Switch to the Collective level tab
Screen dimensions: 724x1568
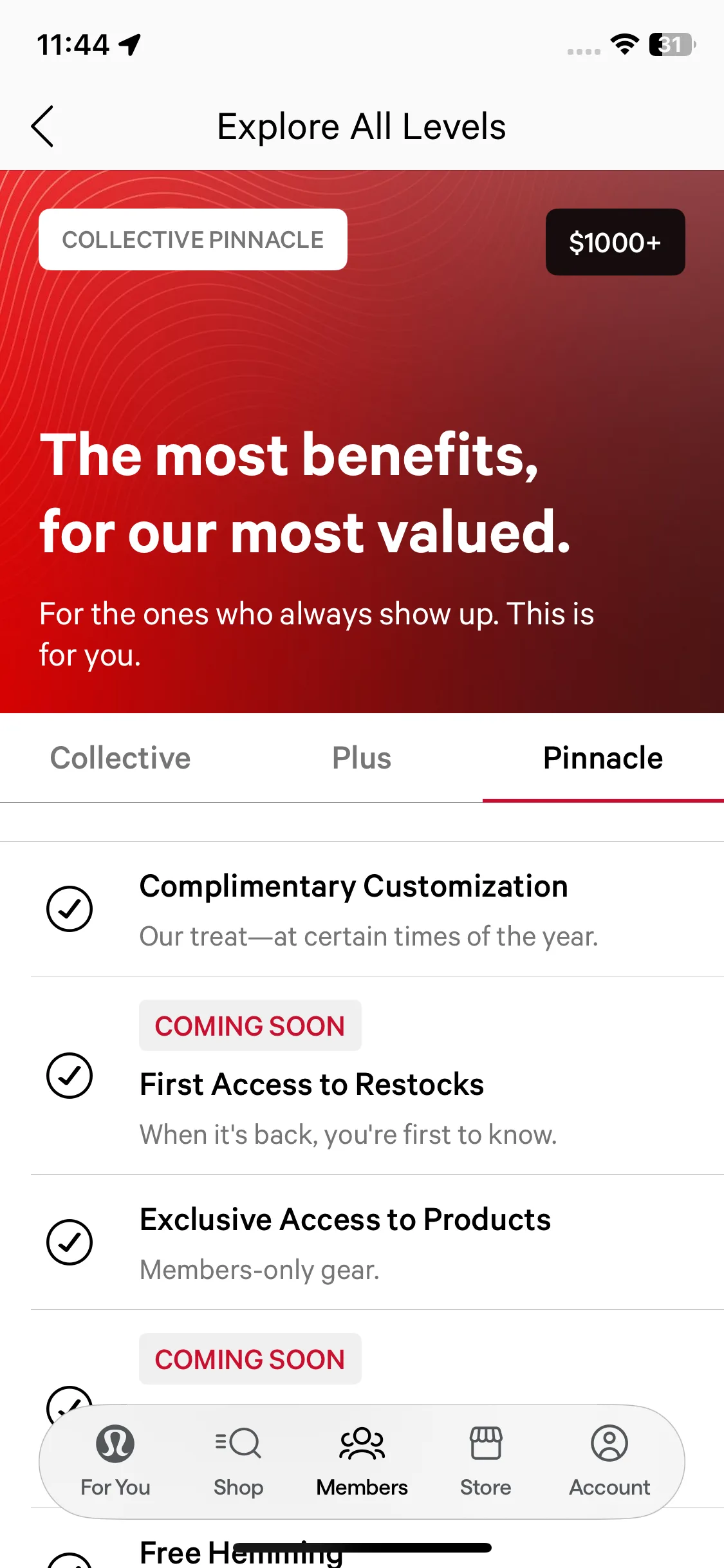click(120, 758)
